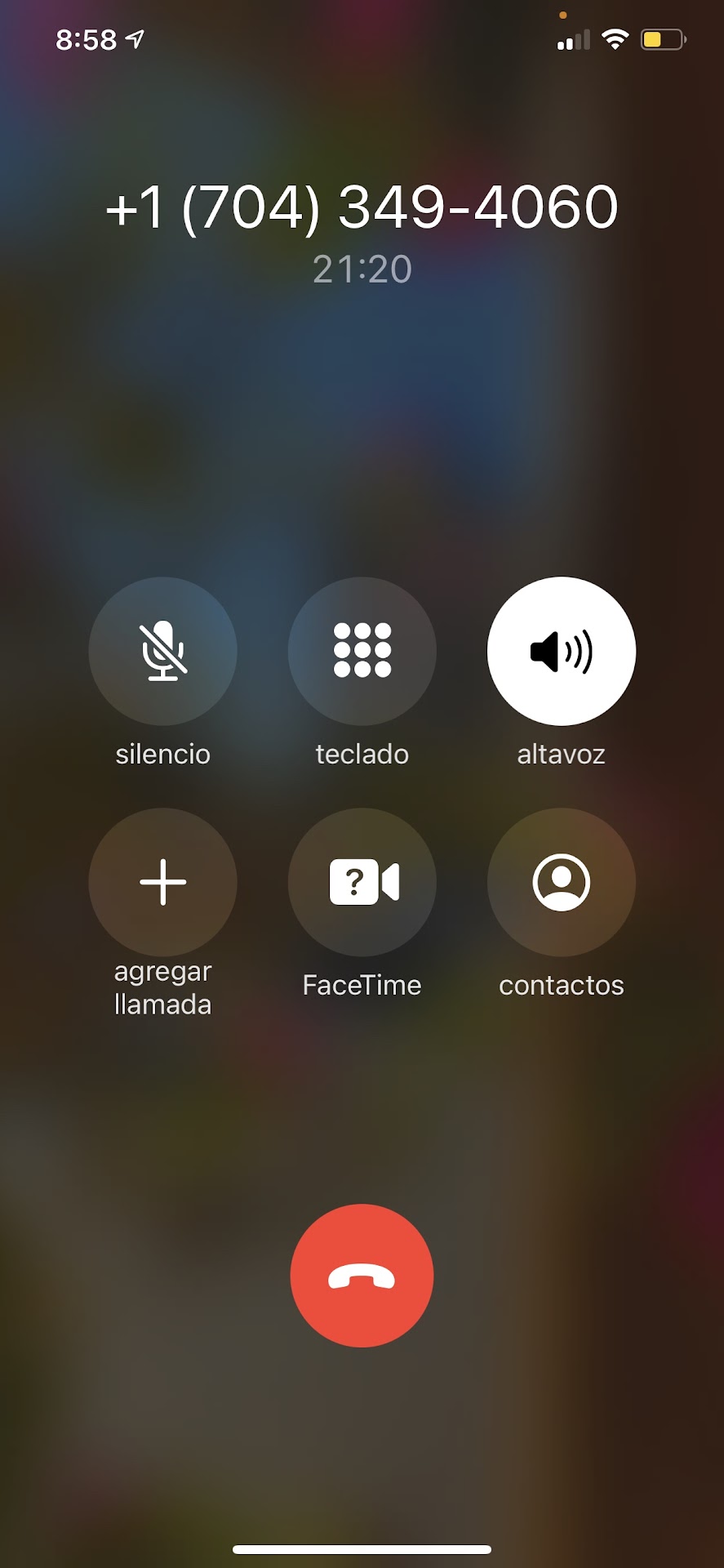
Task: Start a FaceTime video call
Action: 362,882
